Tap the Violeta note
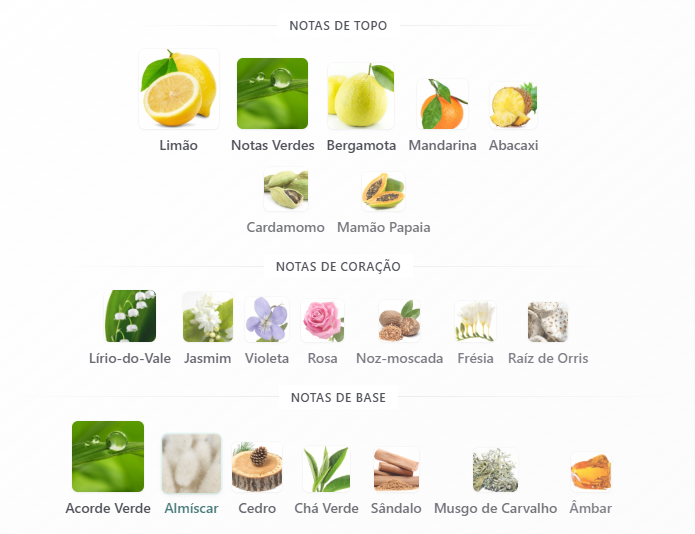Screen dimensions: 695x534 pos(267,320)
